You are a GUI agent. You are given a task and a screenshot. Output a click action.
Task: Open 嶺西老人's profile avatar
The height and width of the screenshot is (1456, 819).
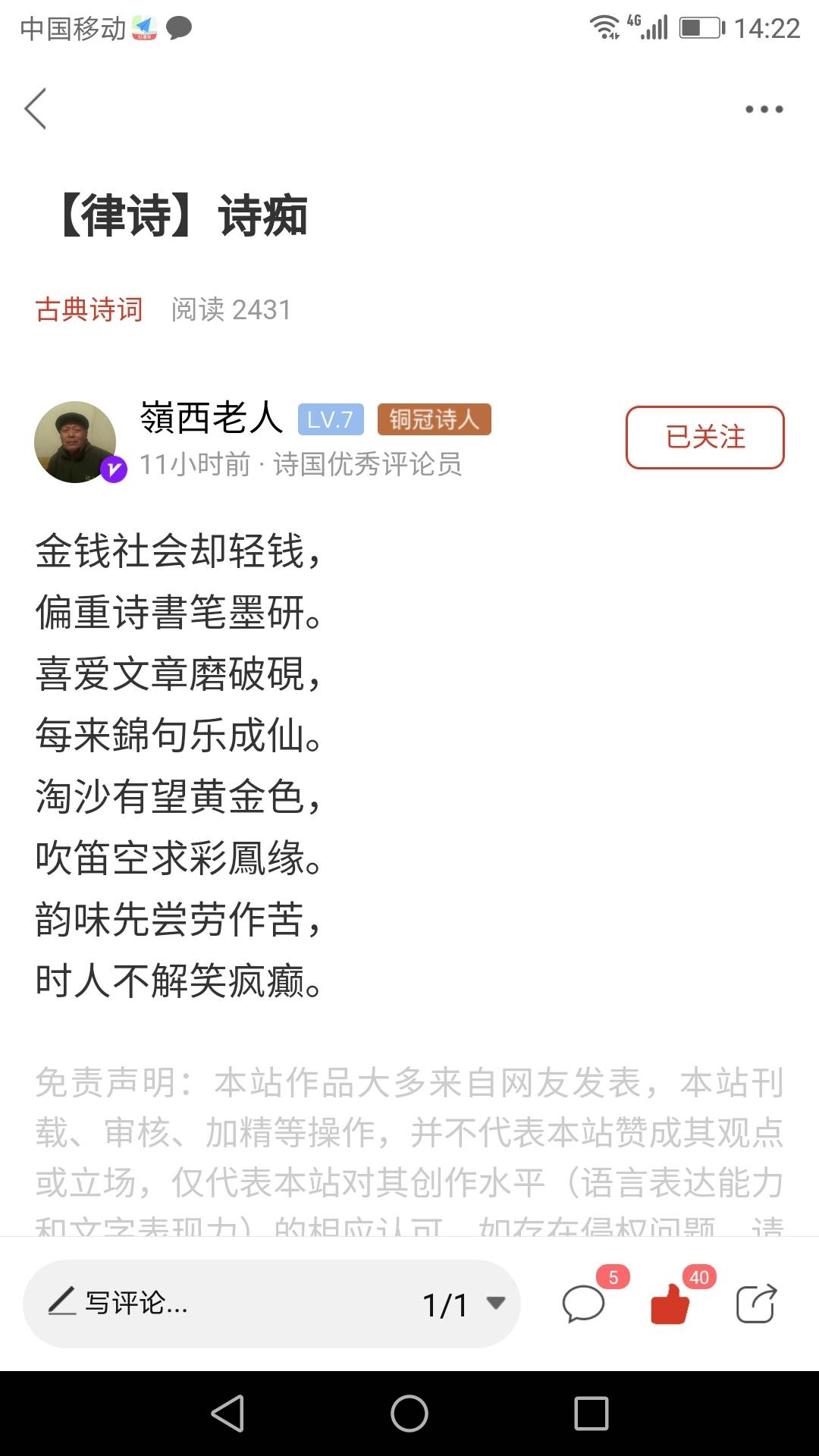tap(75, 441)
